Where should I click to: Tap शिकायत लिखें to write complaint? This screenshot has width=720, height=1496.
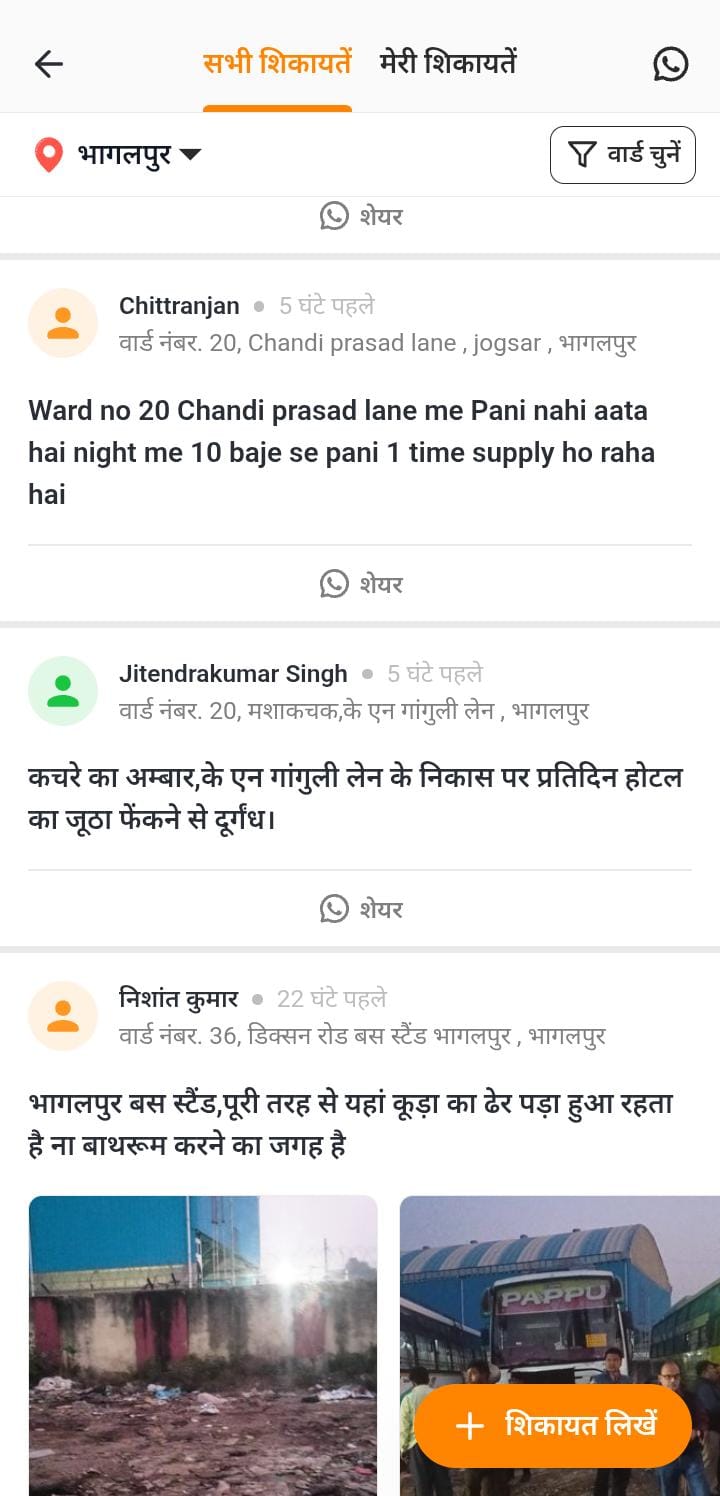click(x=553, y=1425)
